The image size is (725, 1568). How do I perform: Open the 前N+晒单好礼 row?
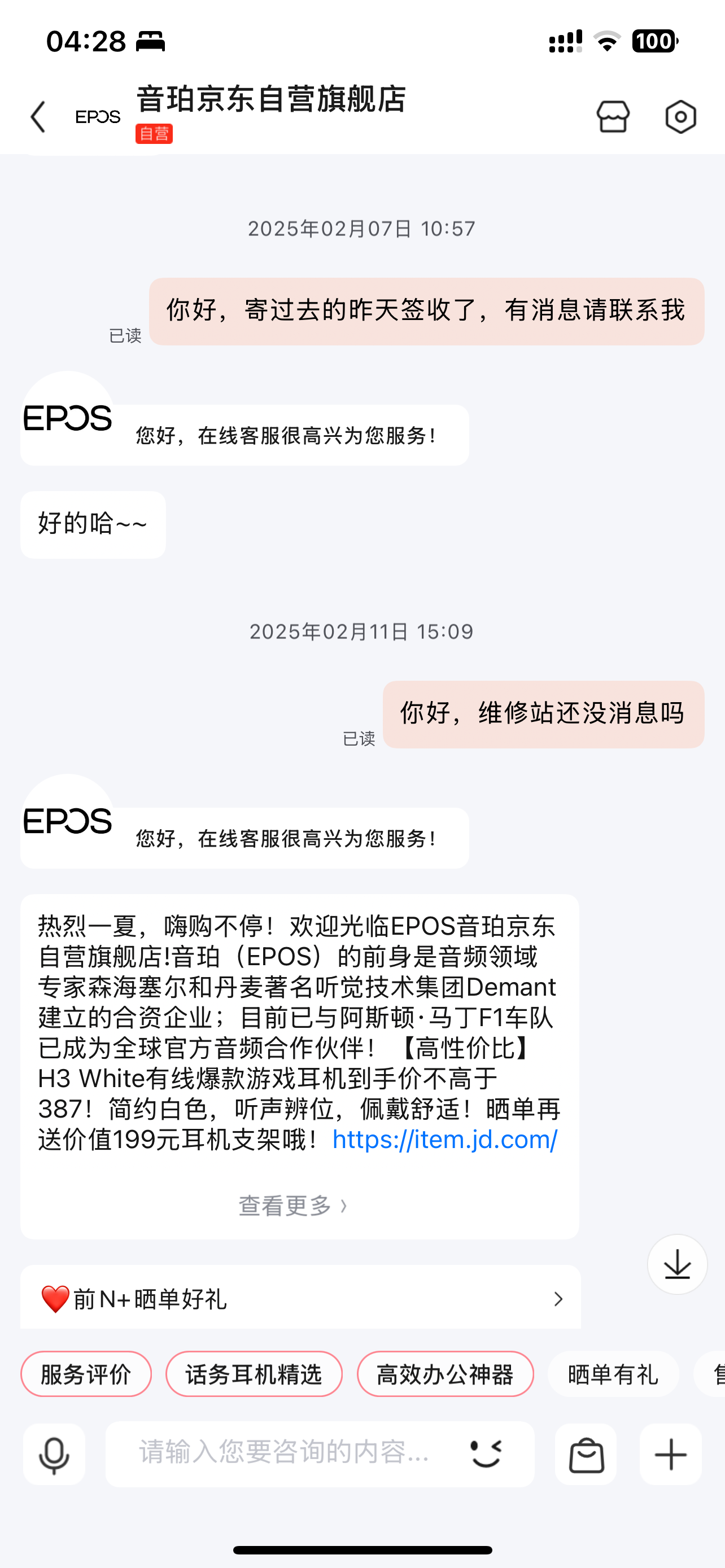pos(300,1299)
